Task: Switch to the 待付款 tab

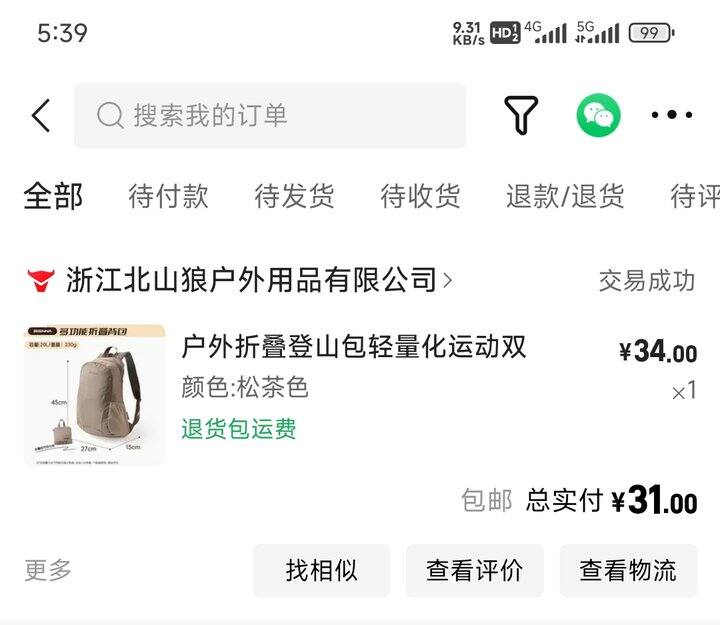Action: [x=168, y=196]
